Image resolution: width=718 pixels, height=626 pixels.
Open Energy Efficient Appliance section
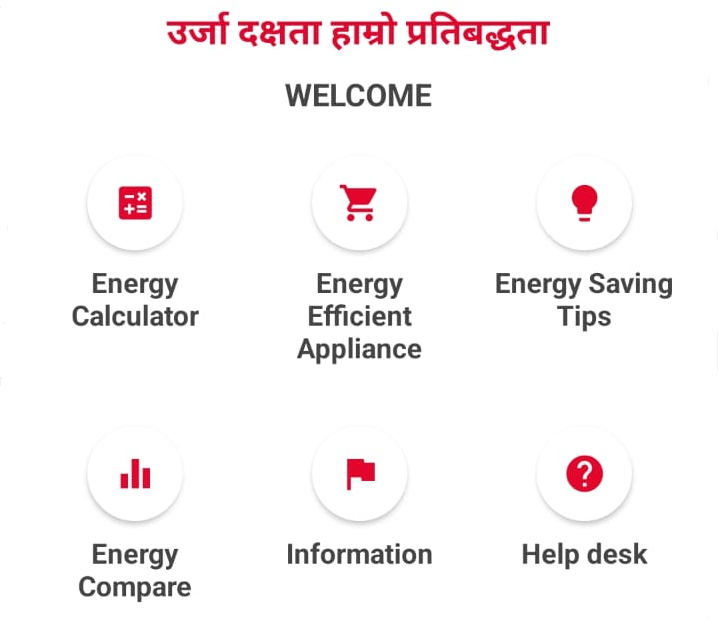coord(359,203)
